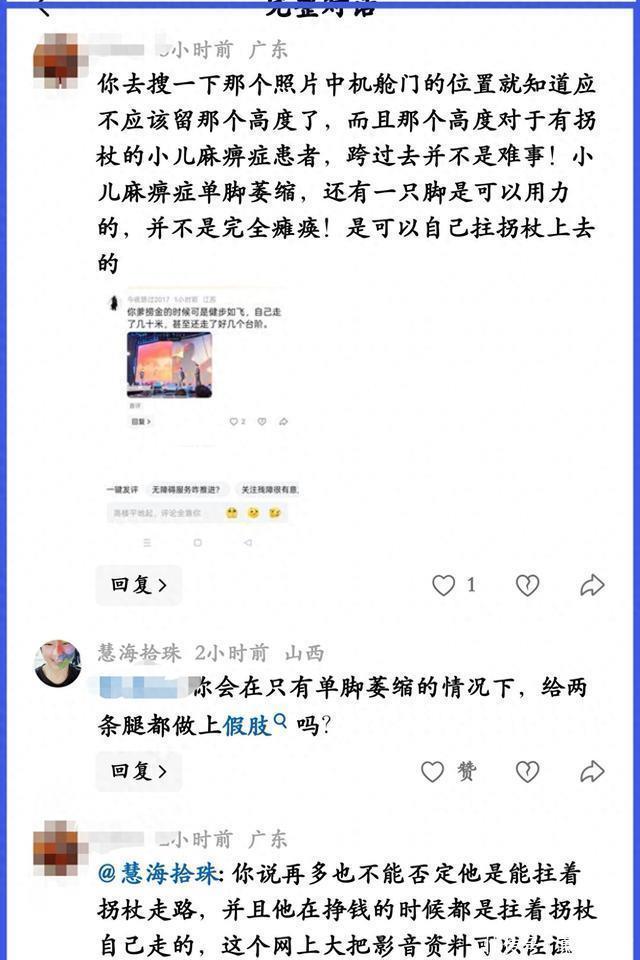Like the first comment with 1 like
Screen dimensions: 640x960
[444, 586]
